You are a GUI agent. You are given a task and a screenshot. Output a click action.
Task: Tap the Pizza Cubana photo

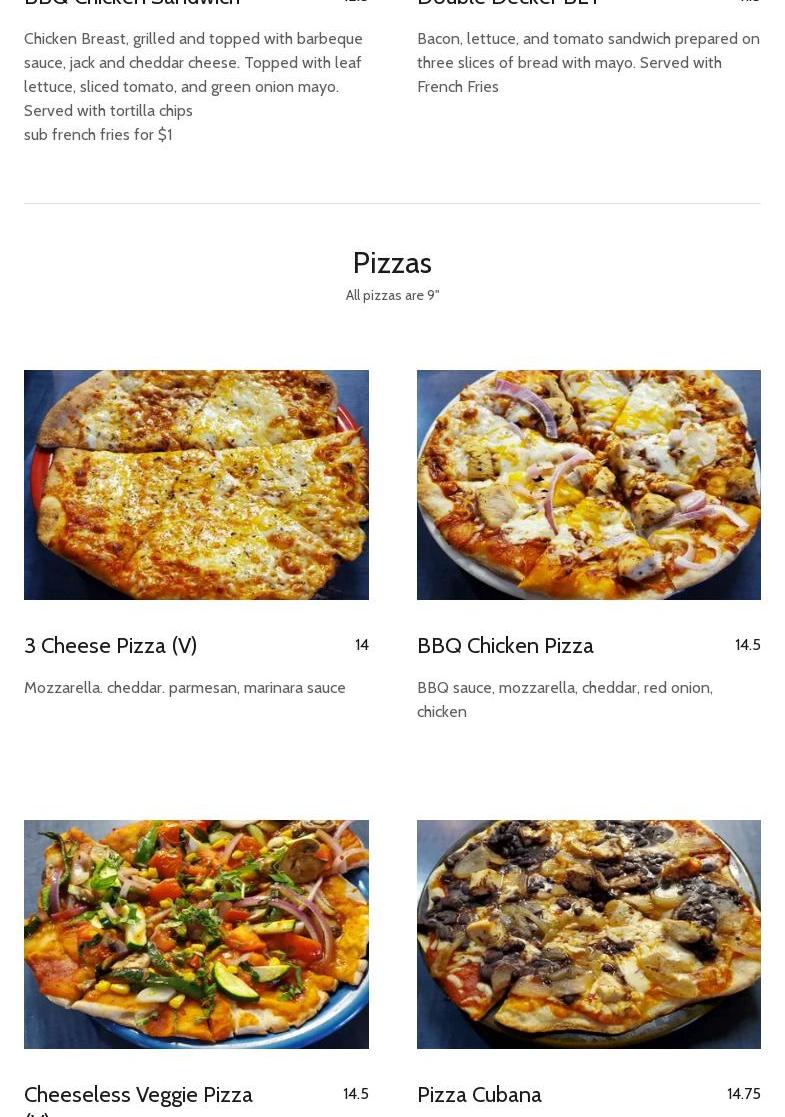(588, 934)
